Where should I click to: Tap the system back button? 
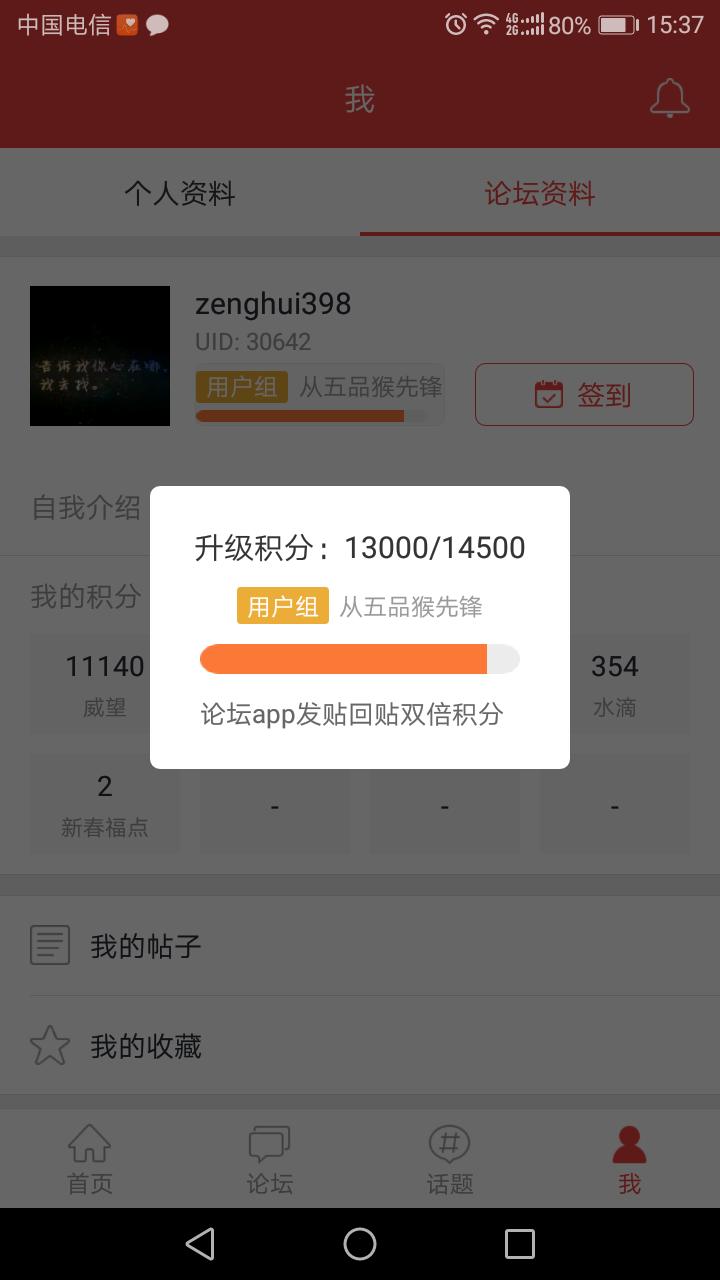[x=200, y=1244]
